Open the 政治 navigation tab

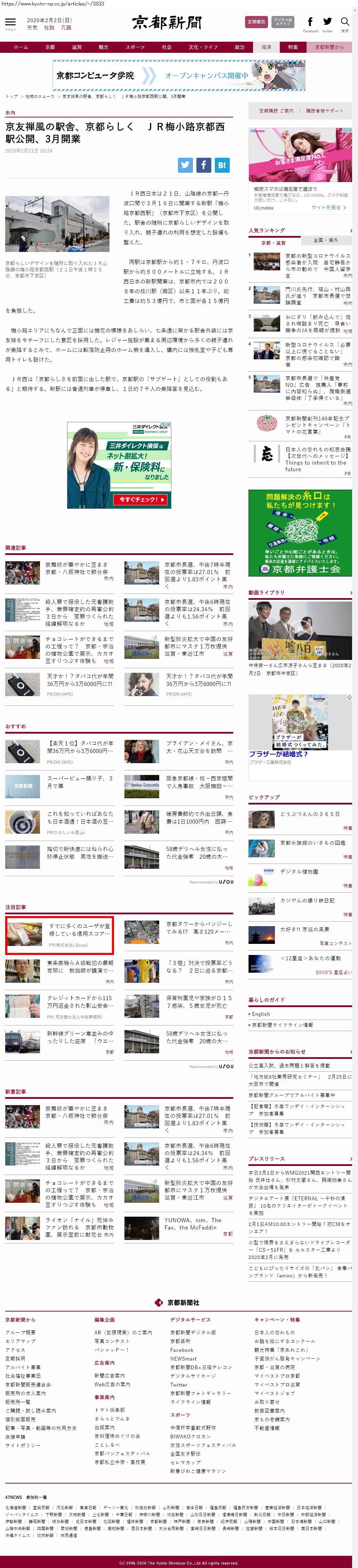pos(240,47)
